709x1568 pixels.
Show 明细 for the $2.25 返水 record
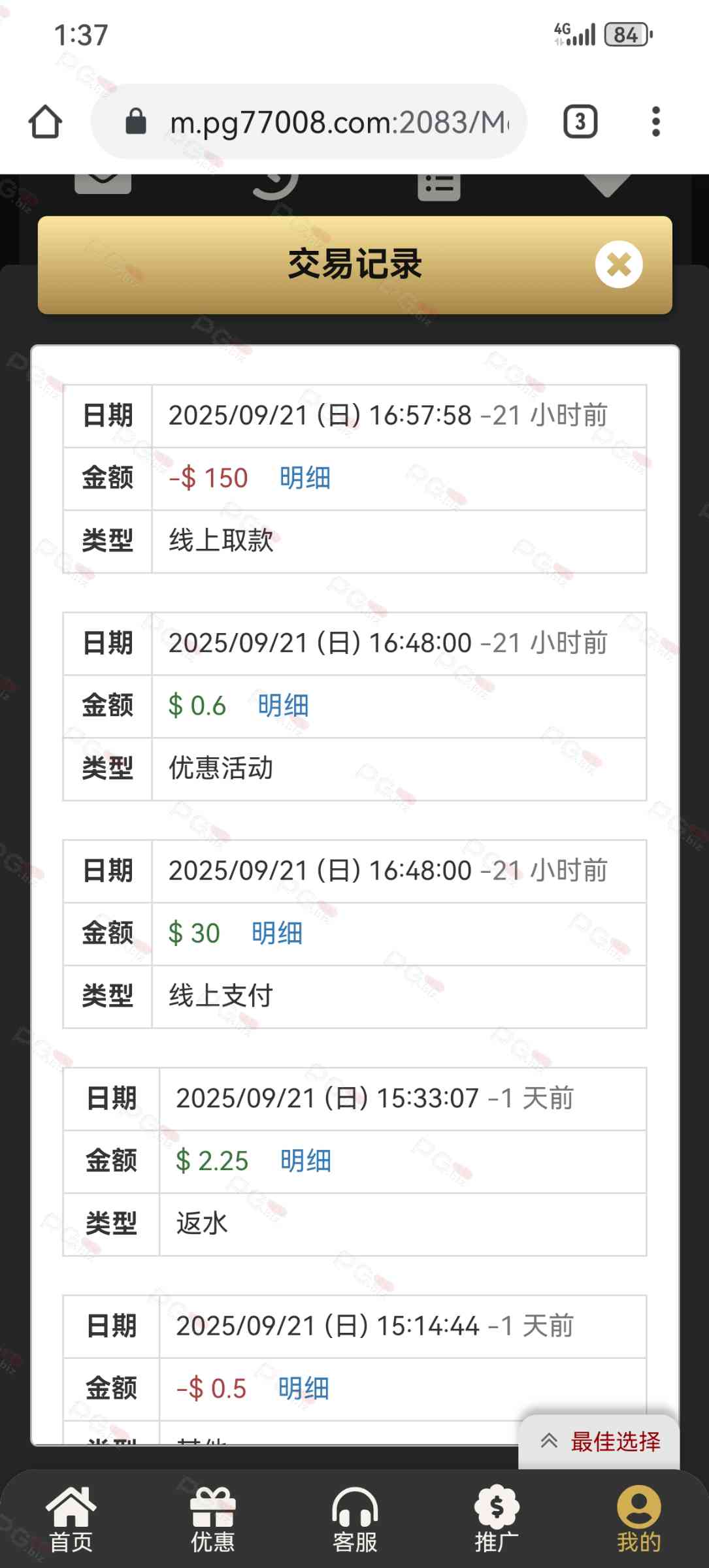305,1161
